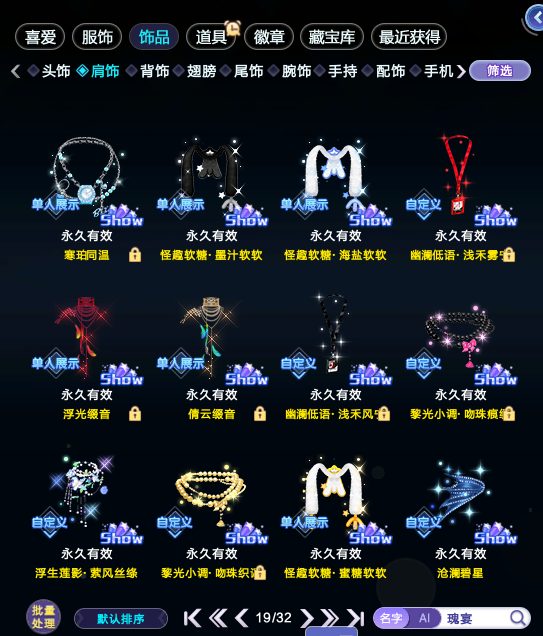This screenshot has width=543, height=636.
Task: Jump to the last page
Action: 356,618
